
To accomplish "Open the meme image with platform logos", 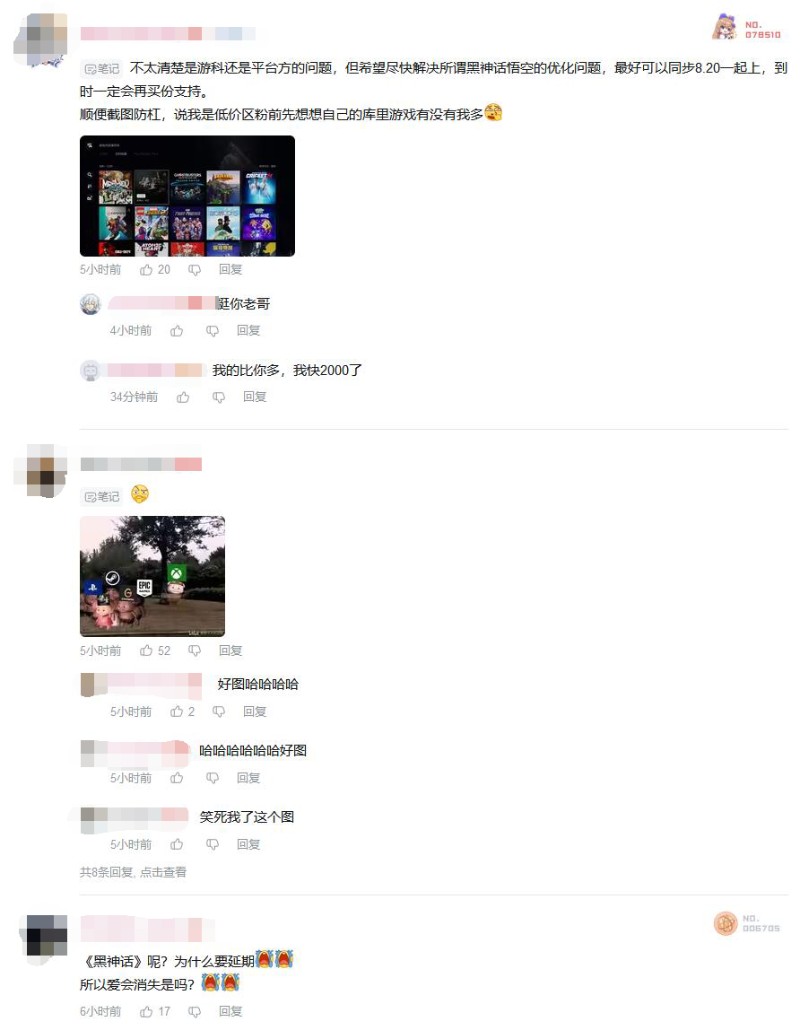I will point(152,576).
